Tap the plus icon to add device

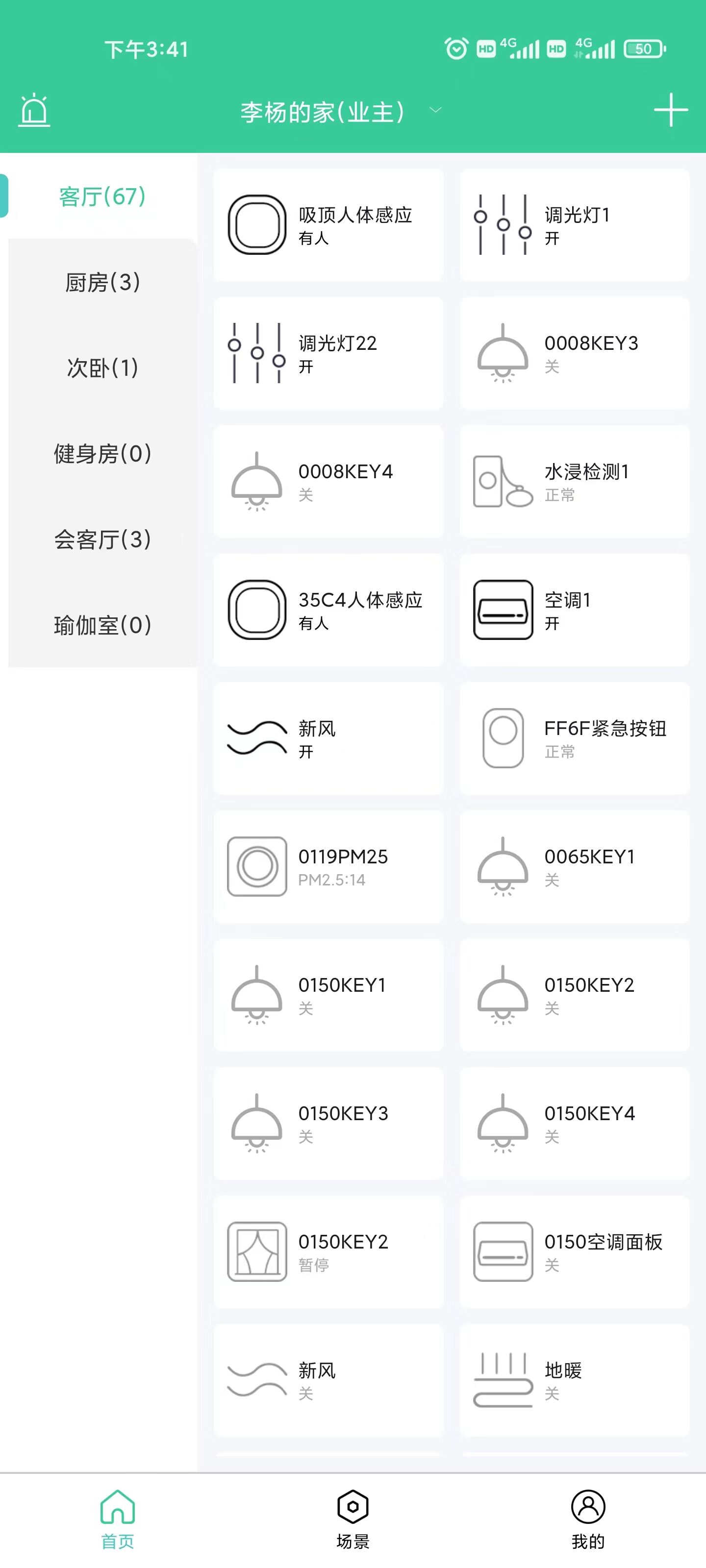pyautogui.click(x=671, y=110)
